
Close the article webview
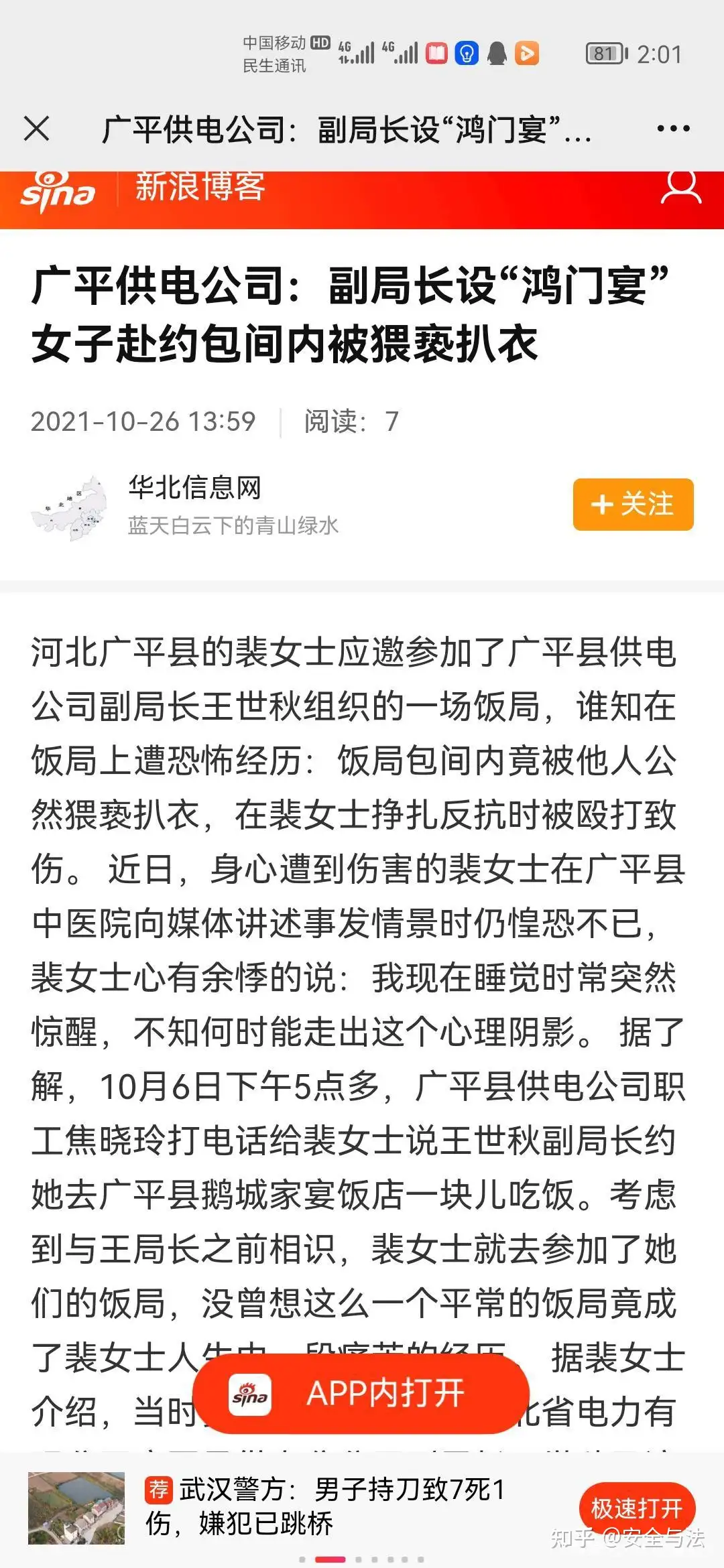(37, 128)
